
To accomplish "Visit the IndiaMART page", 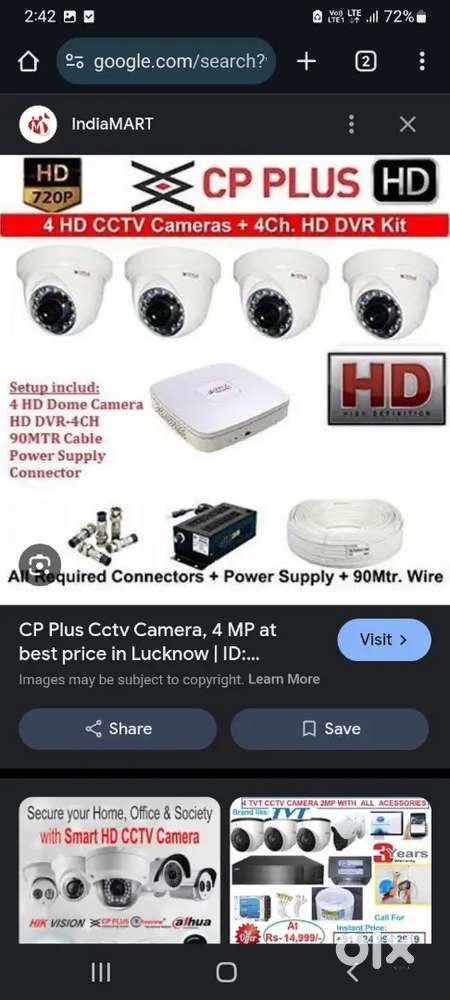I will (x=384, y=640).
